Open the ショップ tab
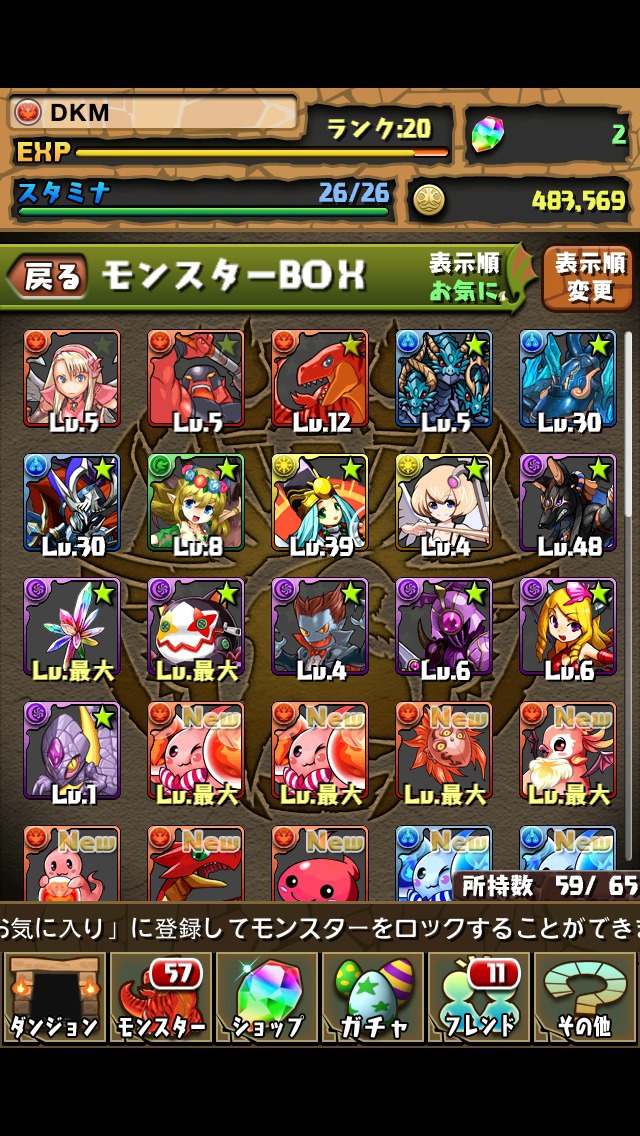 [x=267, y=997]
